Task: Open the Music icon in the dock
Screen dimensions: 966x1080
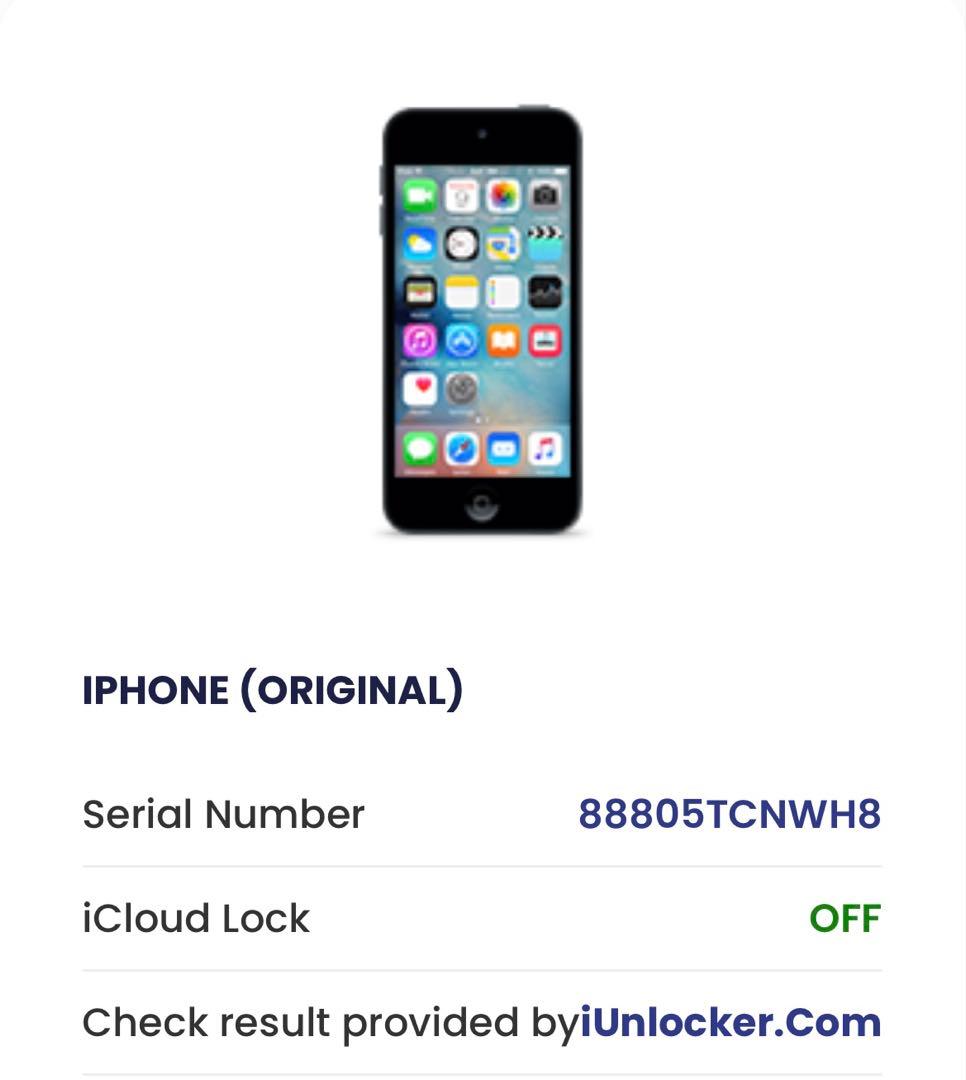Action: coord(545,448)
